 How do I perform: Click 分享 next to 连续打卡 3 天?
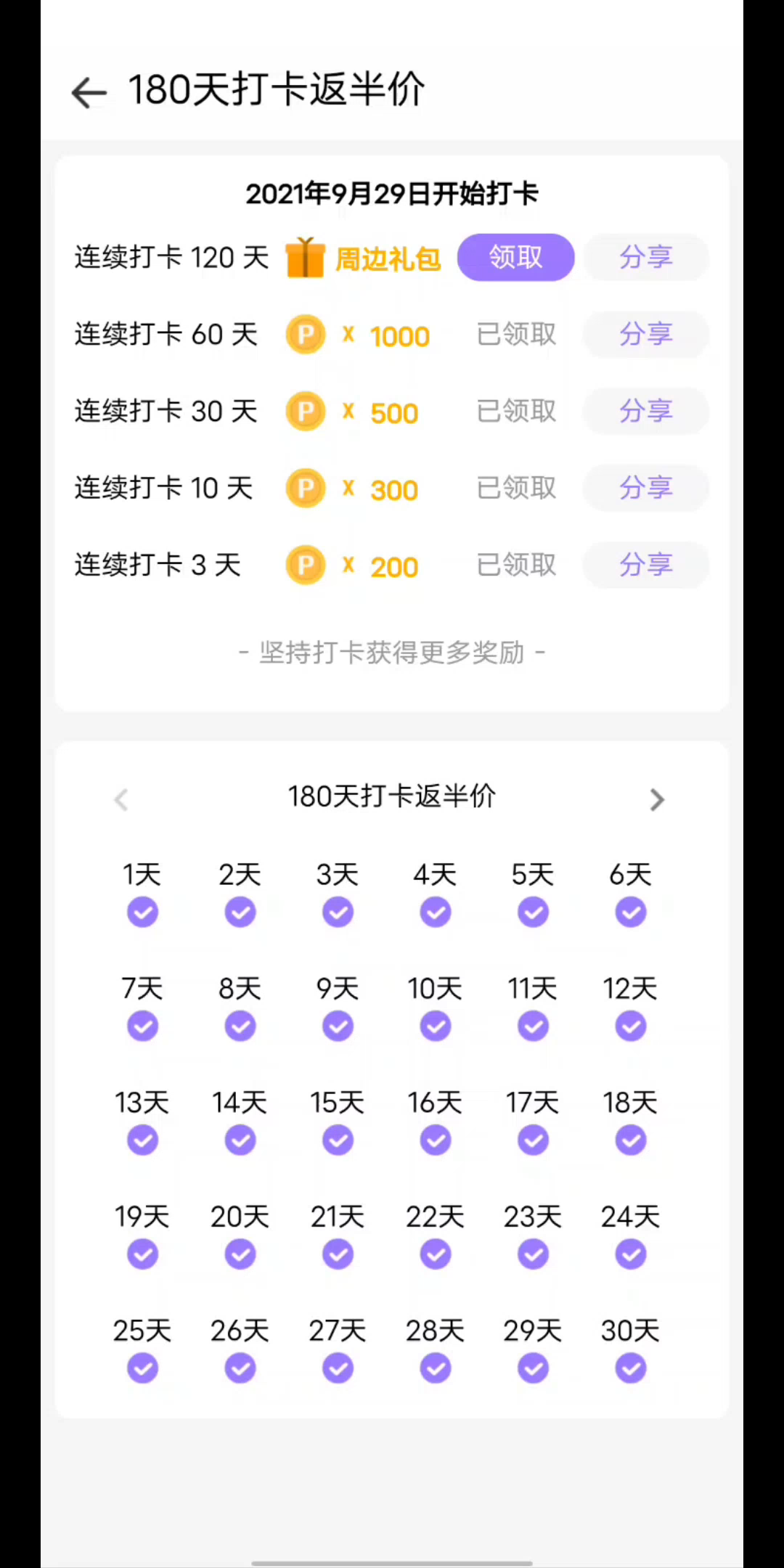(645, 565)
